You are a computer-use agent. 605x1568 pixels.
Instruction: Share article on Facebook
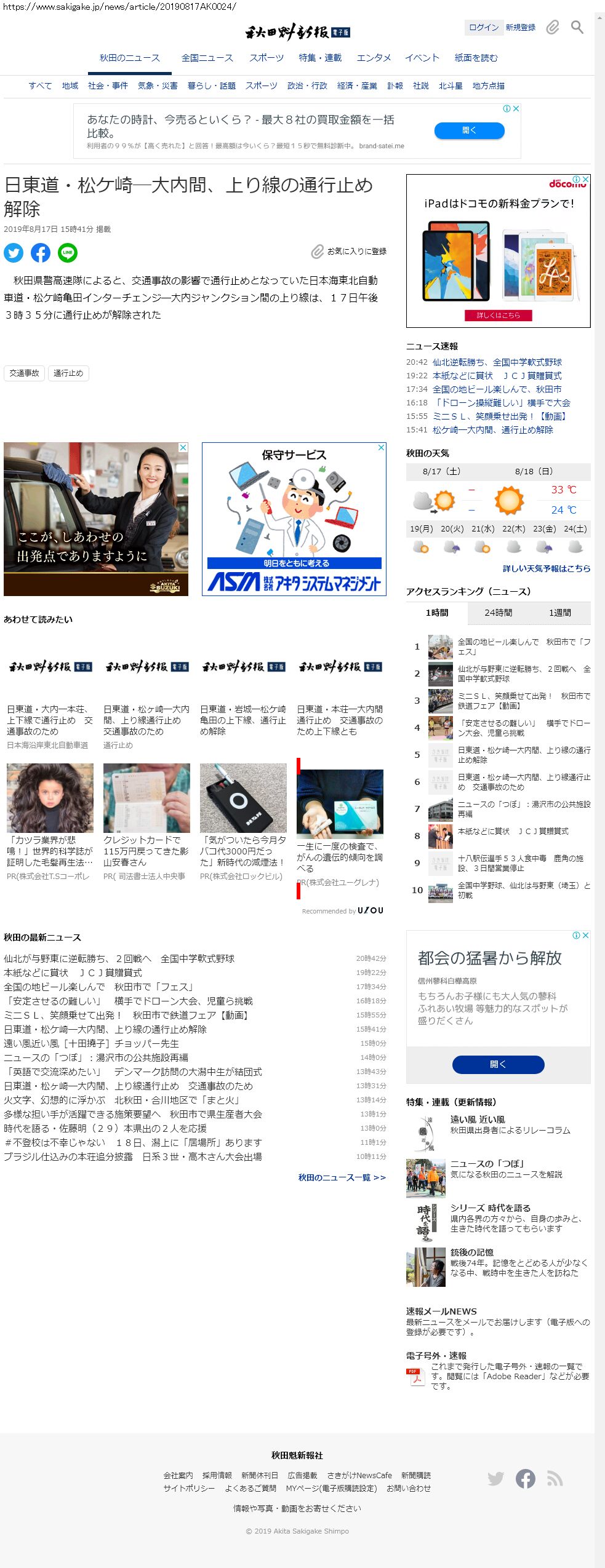click(41, 252)
